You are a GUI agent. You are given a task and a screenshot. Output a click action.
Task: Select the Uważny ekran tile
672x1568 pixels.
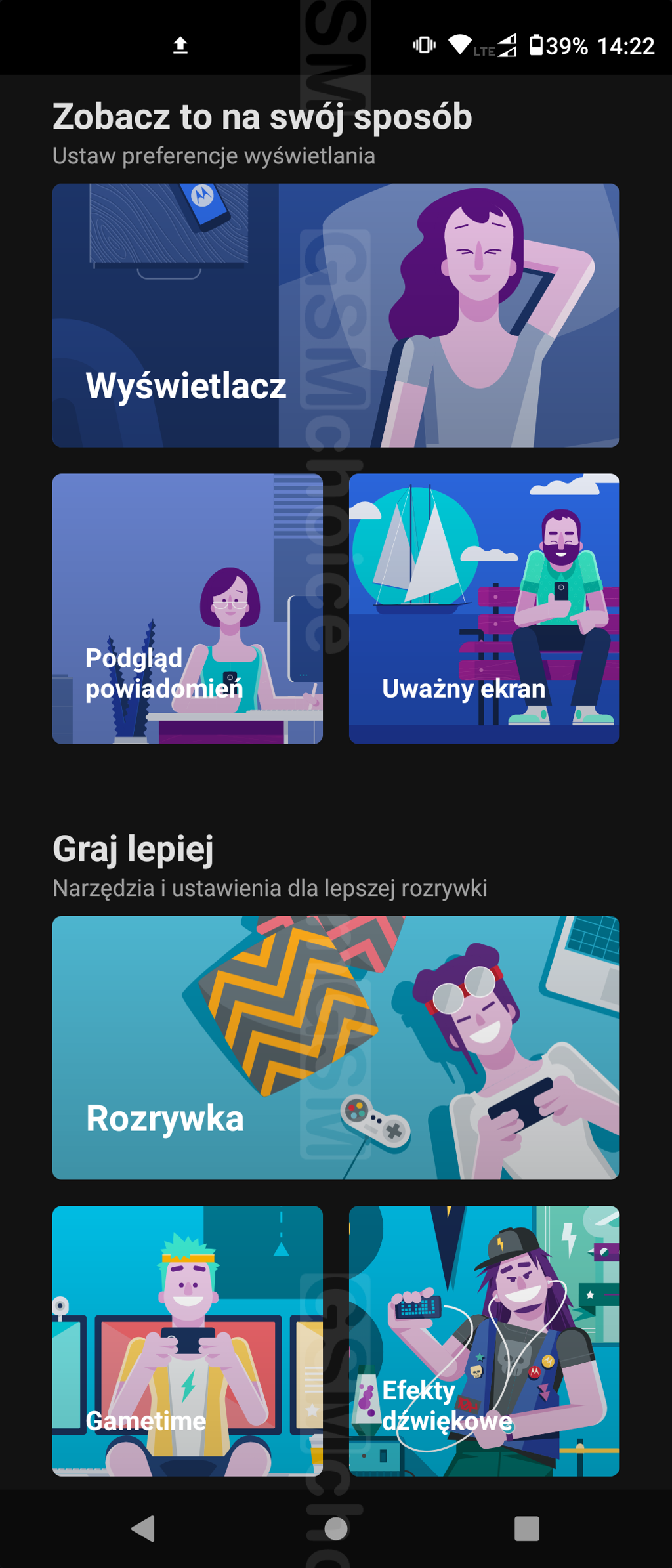coord(484,608)
